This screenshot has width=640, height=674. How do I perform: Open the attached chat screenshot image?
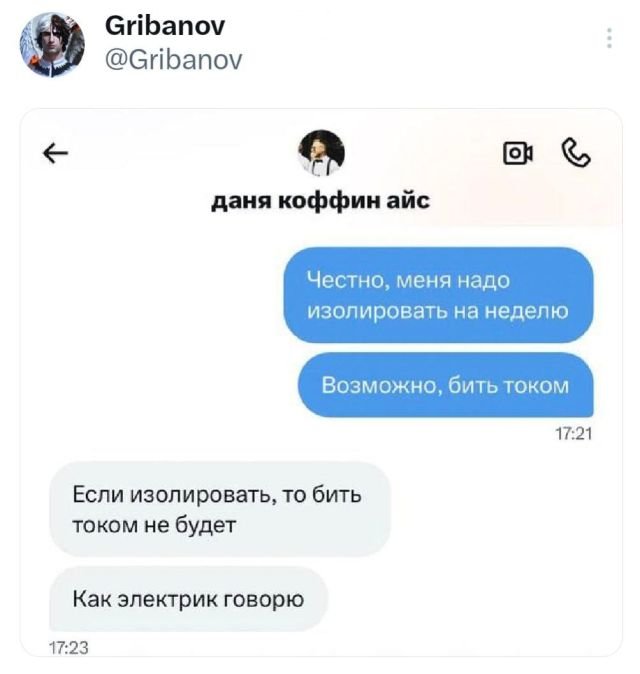(320, 400)
